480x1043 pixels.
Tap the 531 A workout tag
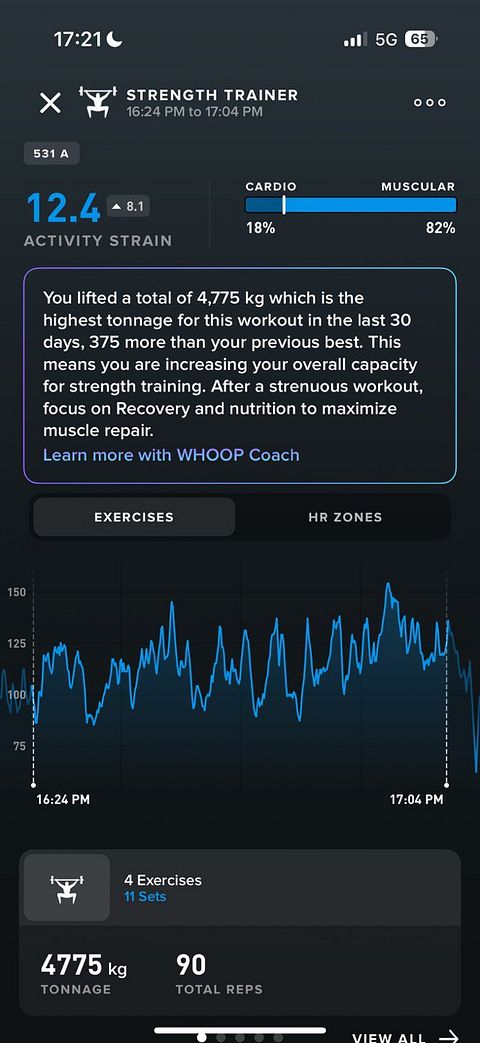pyautogui.click(x=52, y=154)
